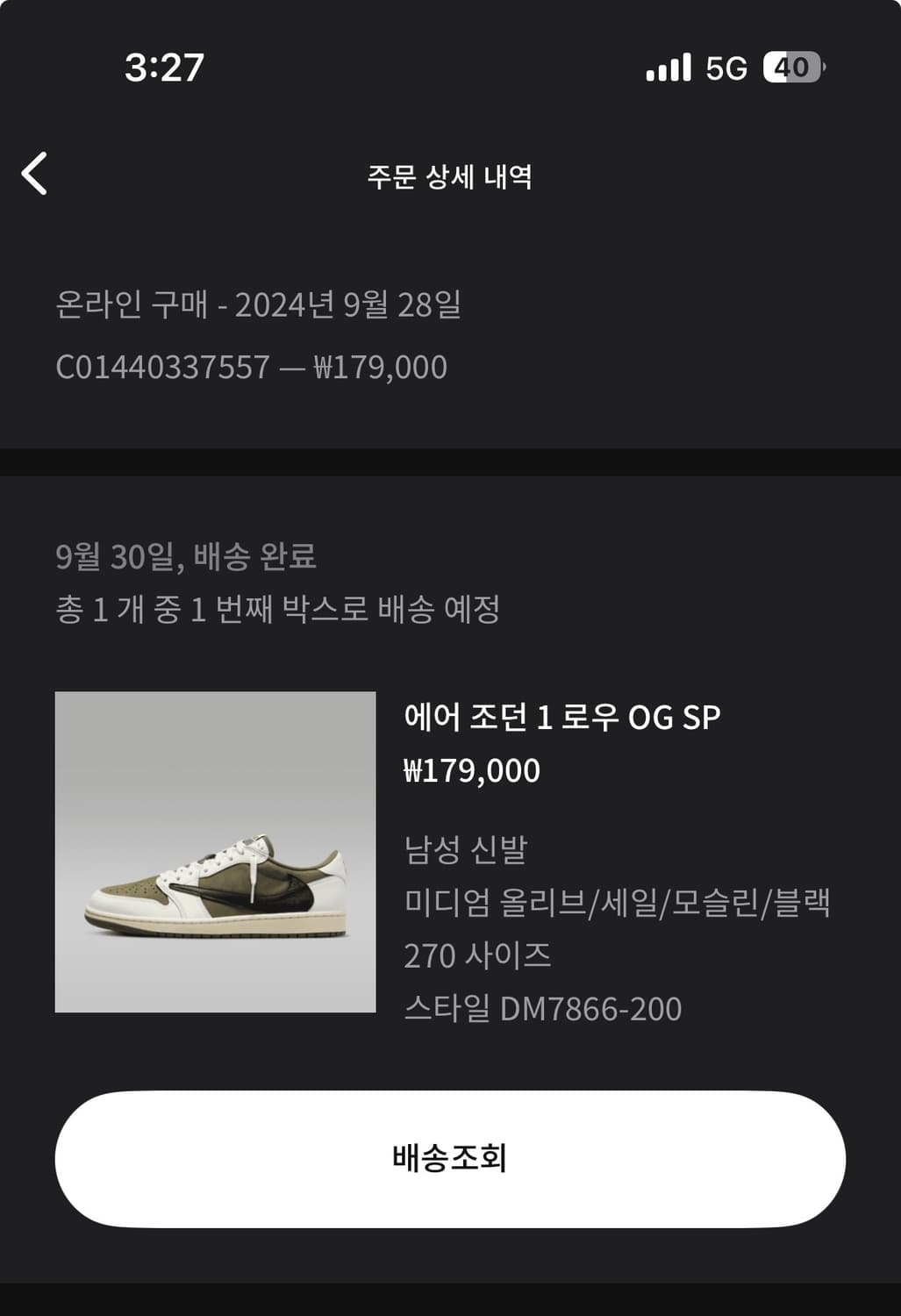Tap the cellular signal bars icon

pos(669,67)
